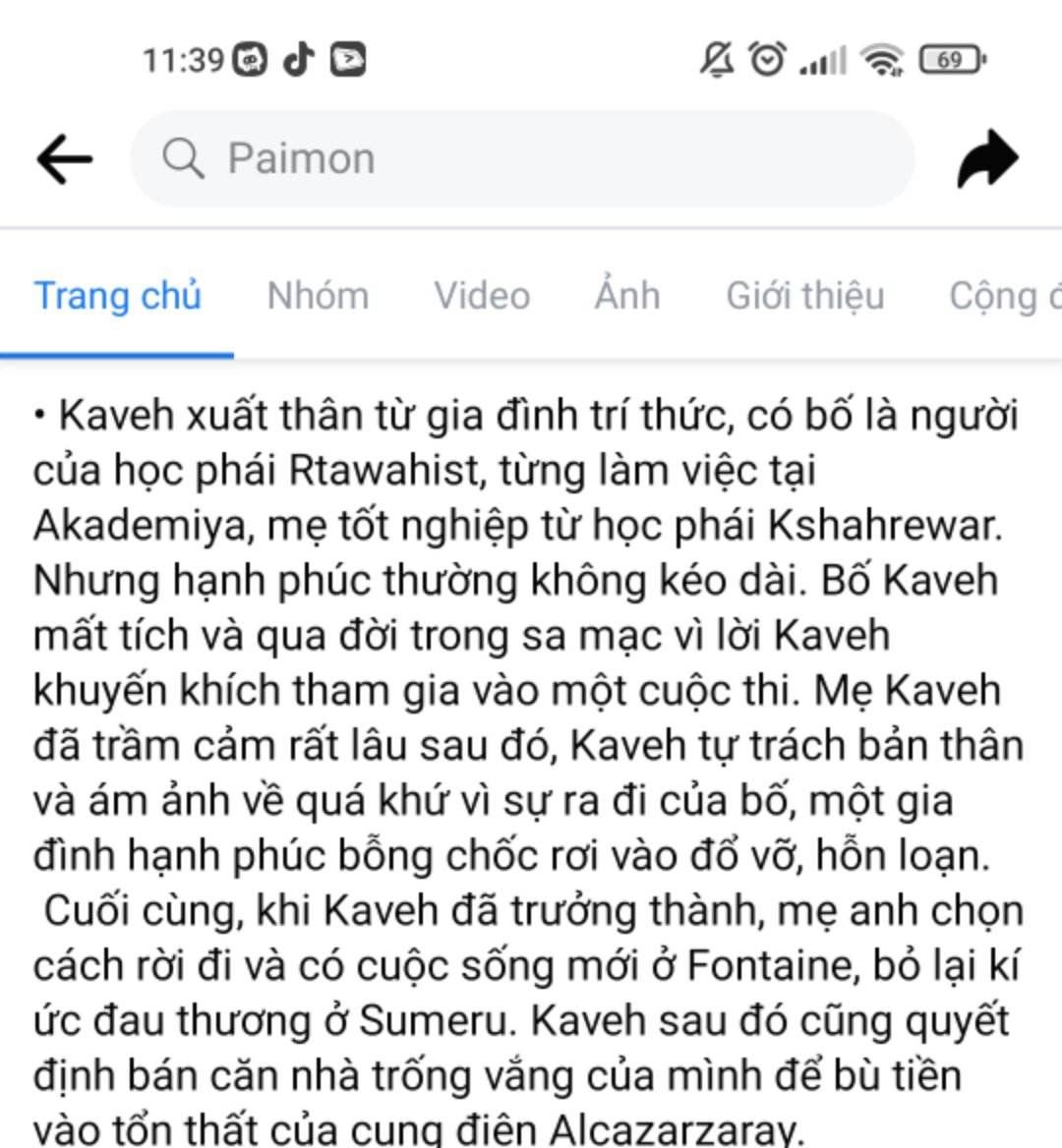
Task: Switch to the Cộng đồng tab
Action: [x=1003, y=296]
